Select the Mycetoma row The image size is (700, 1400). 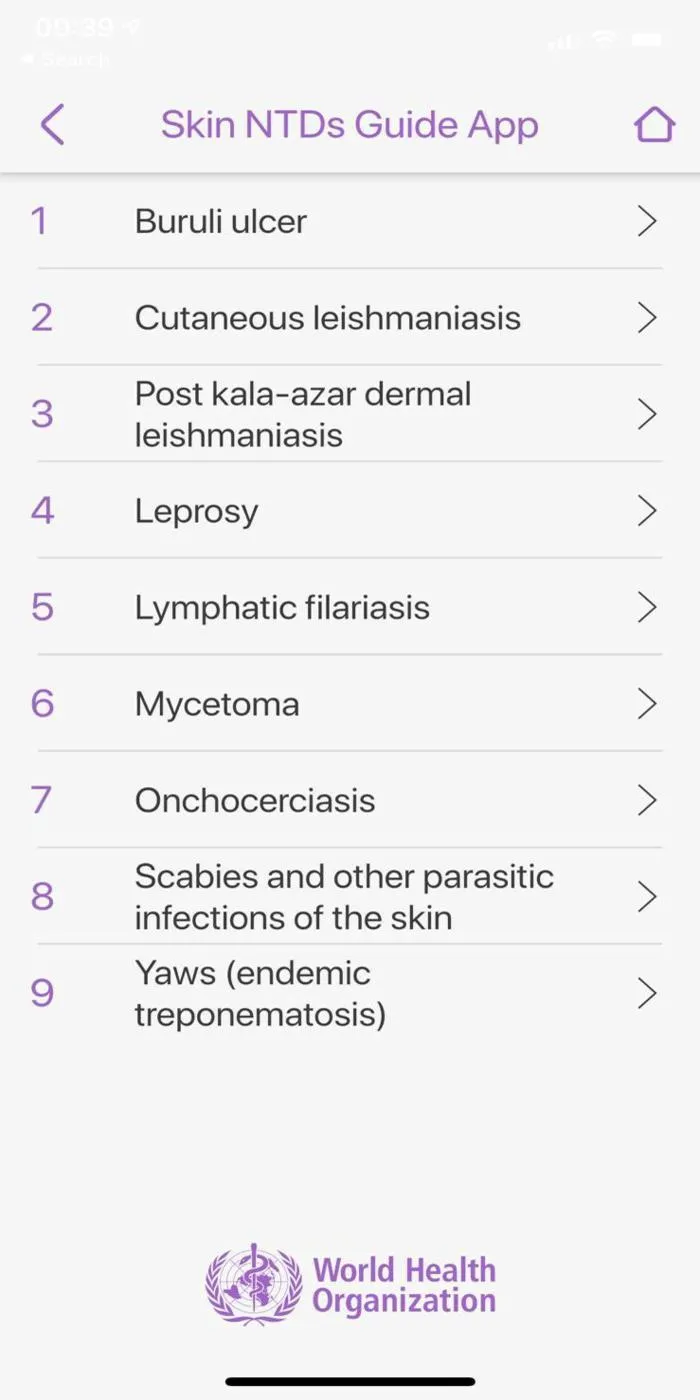click(x=350, y=703)
